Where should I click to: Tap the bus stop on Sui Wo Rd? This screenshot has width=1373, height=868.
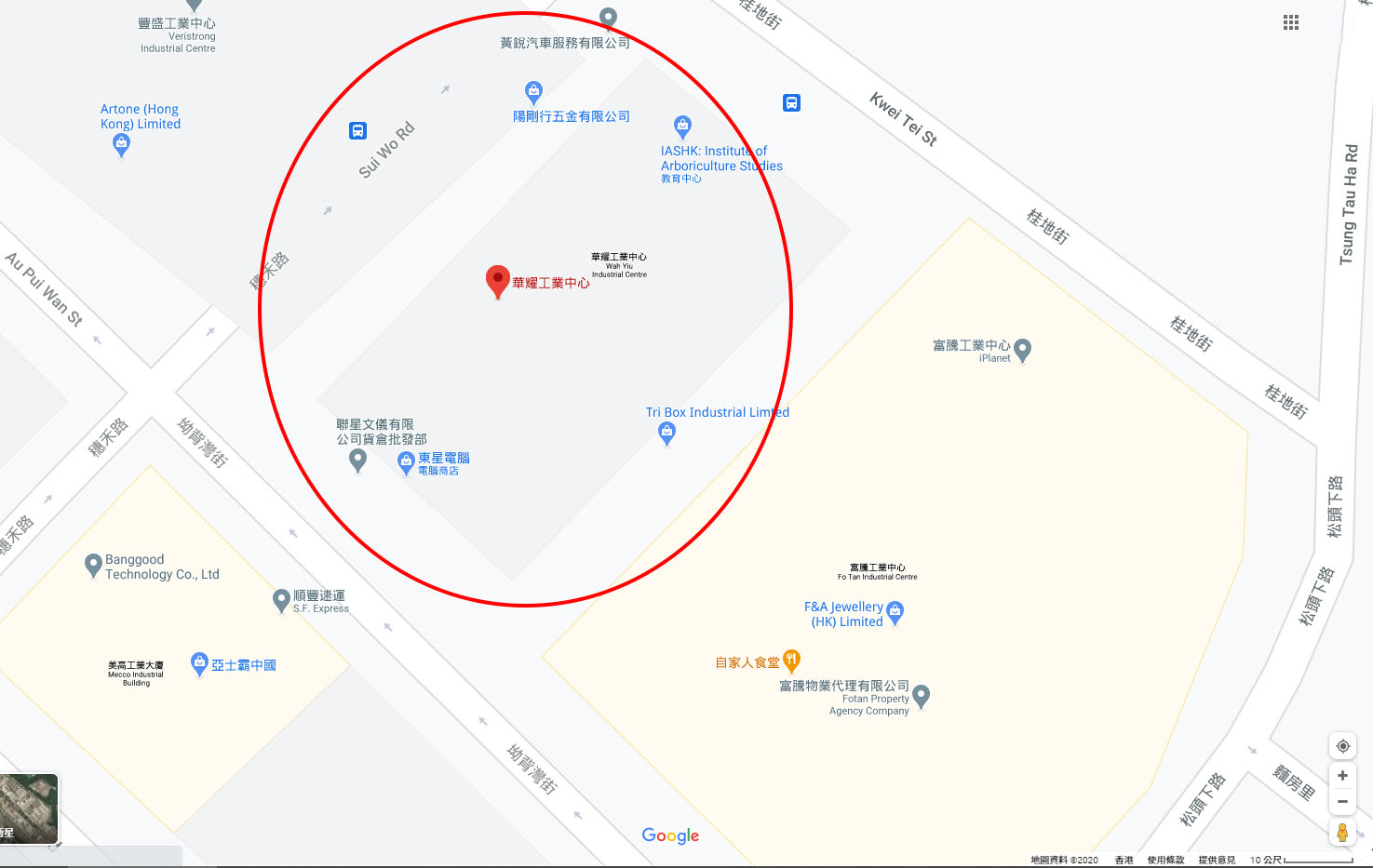pyautogui.click(x=357, y=130)
